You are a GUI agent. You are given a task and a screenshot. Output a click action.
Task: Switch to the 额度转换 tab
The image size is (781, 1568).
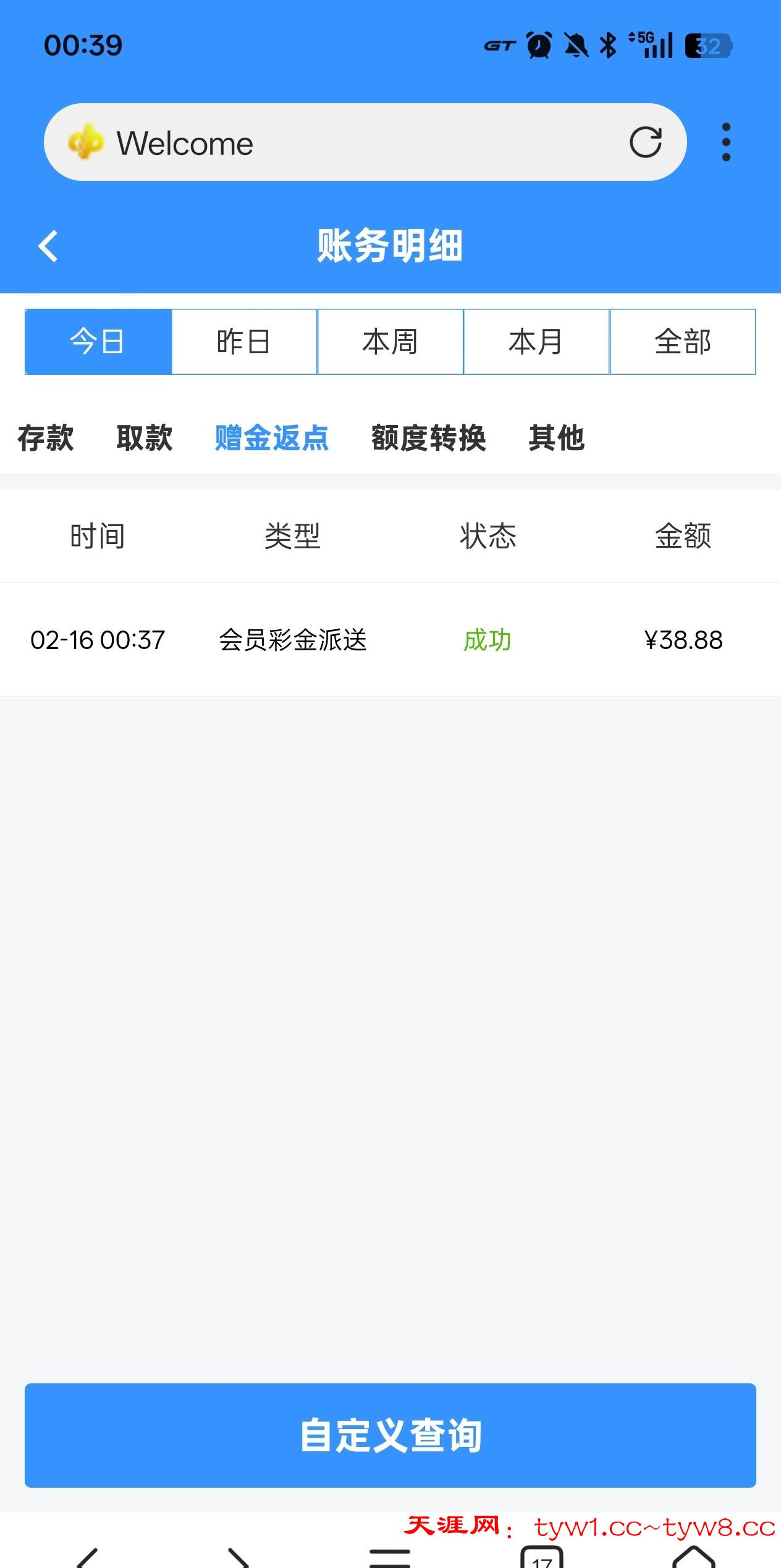pyautogui.click(x=428, y=438)
